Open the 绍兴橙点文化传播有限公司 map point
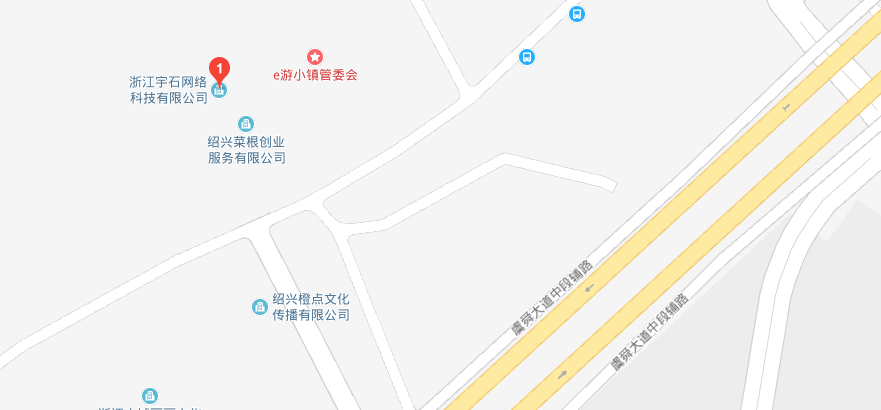This screenshot has width=881, height=410. (x=259, y=307)
